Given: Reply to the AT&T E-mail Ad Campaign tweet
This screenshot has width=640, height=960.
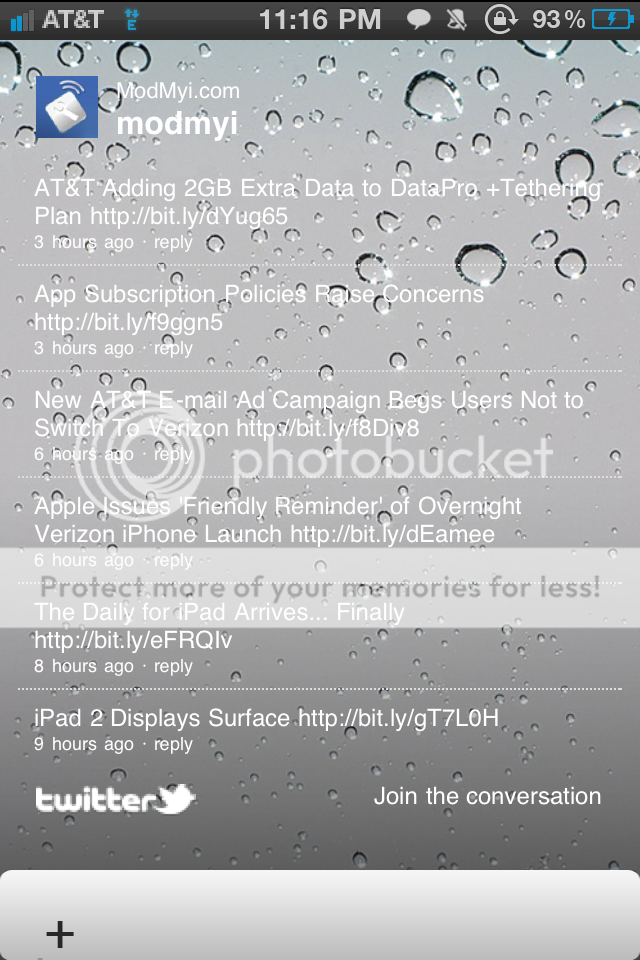Looking at the screenshot, I should [173, 454].
